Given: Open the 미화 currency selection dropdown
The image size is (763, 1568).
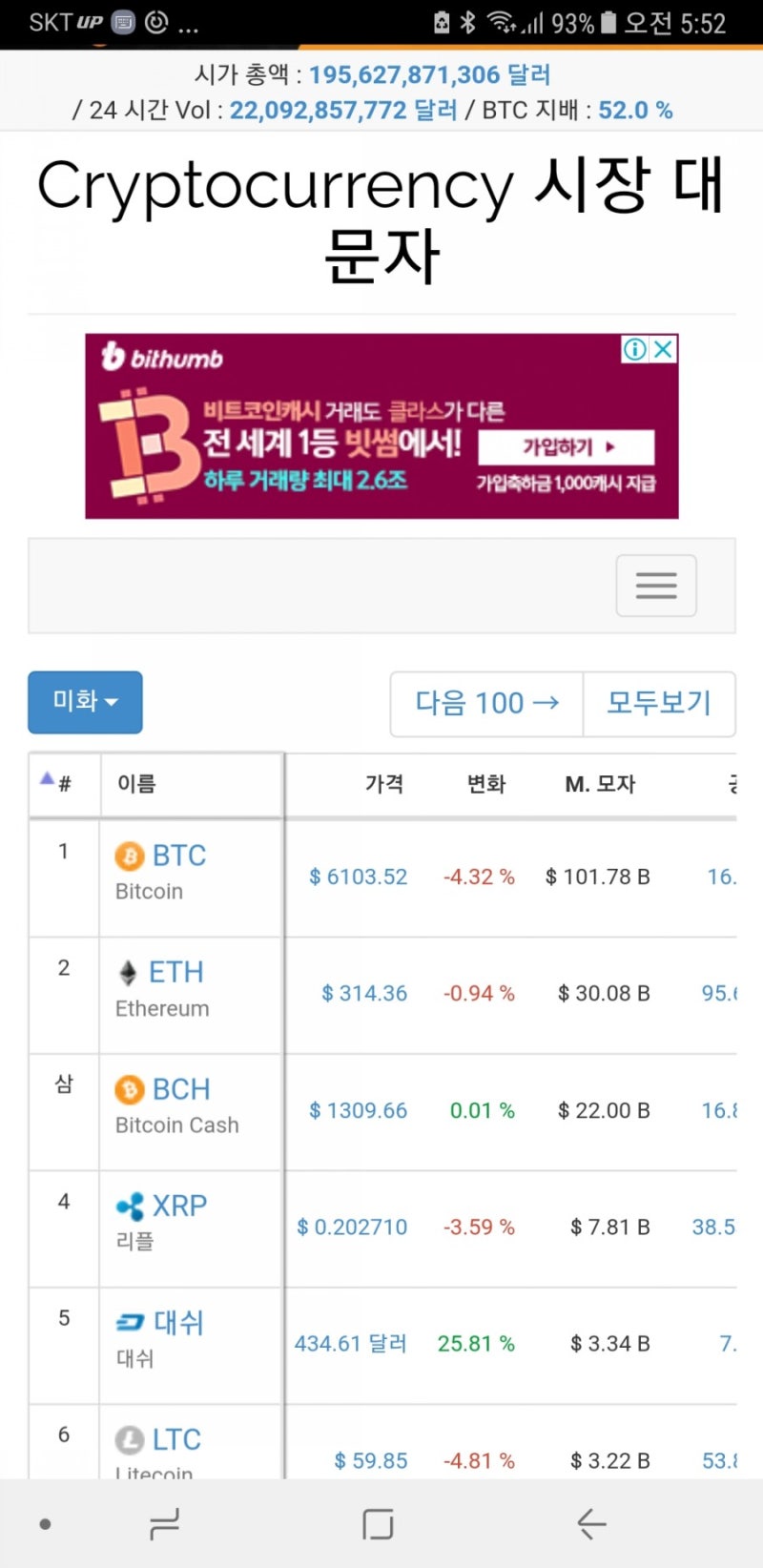Looking at the screenshot, I should (85, 703).
